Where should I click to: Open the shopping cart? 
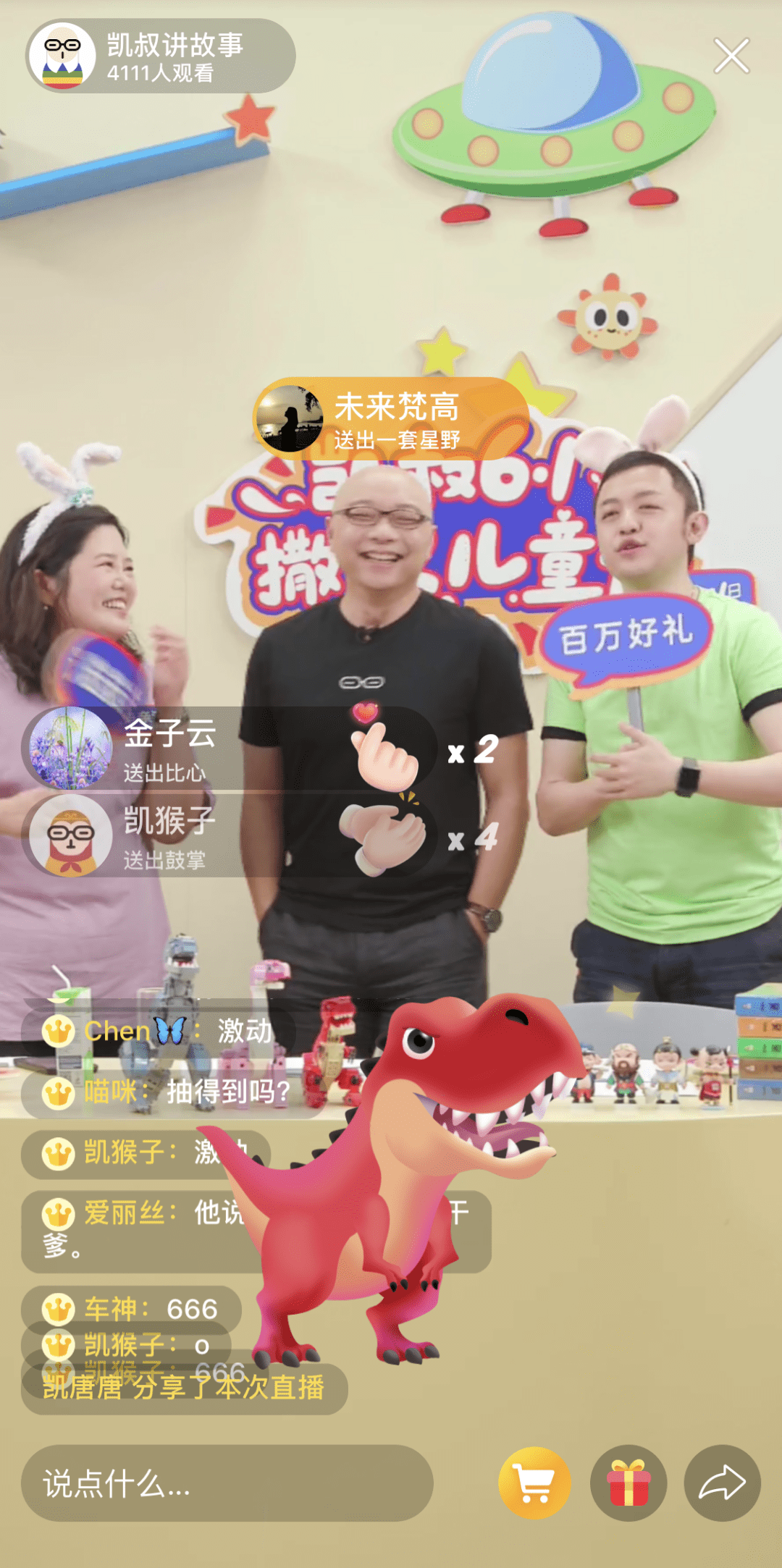[534, 1483]
